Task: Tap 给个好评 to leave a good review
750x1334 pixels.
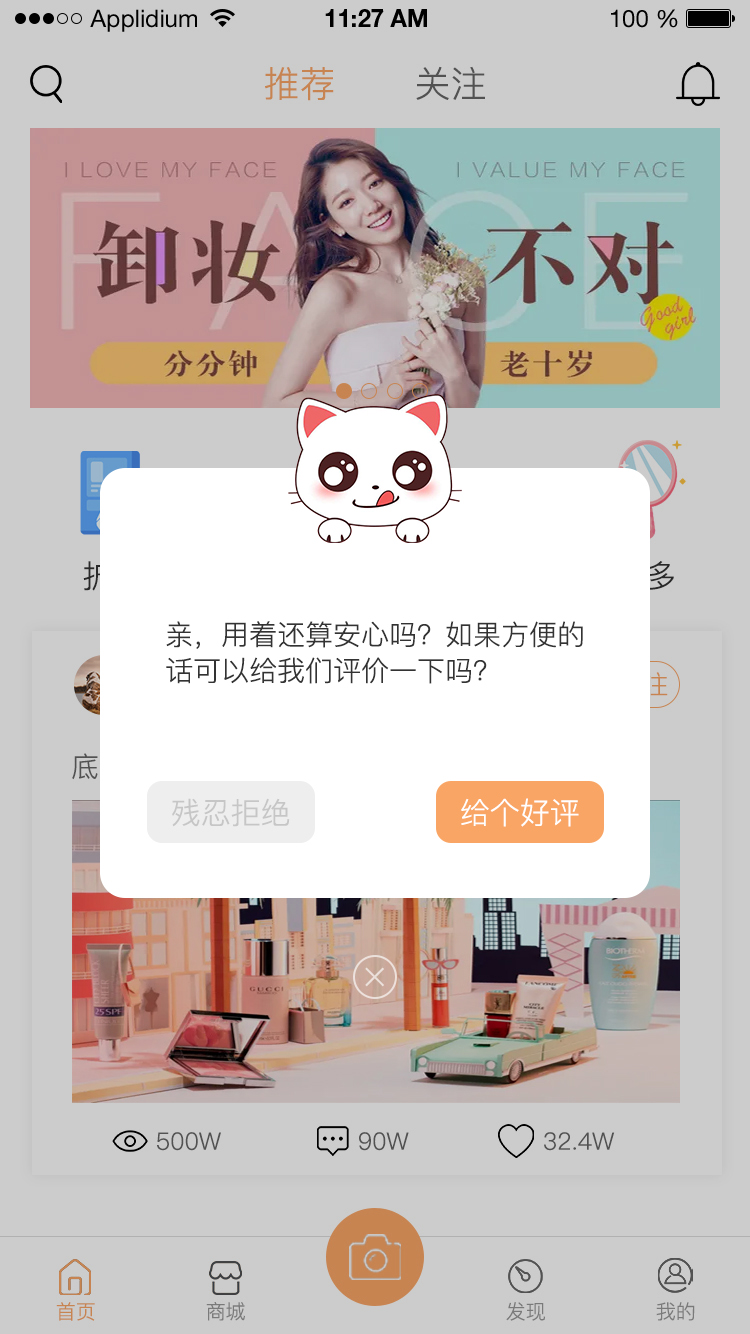Action: [519, 812]
